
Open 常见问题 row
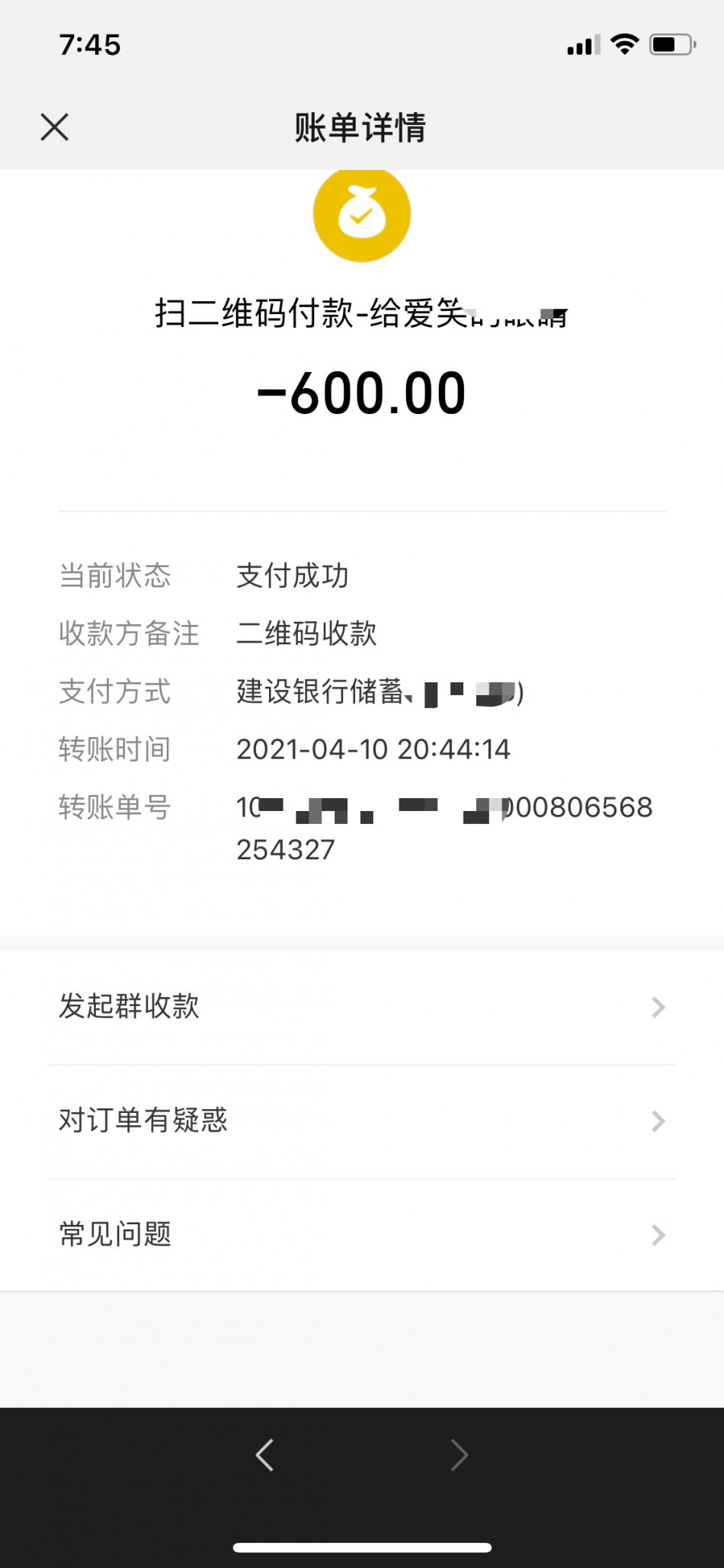[x=362, y=1235]
